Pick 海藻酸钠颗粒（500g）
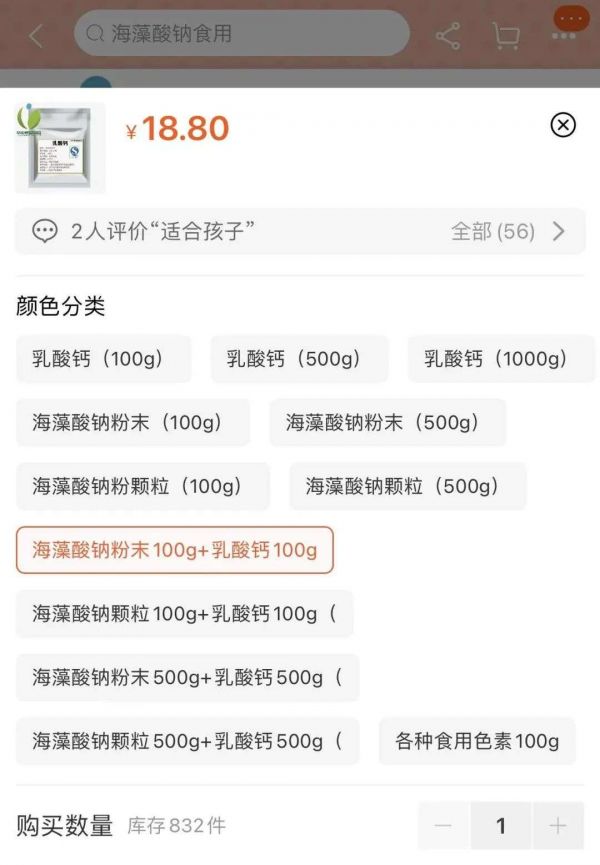The height and width of the screenshot is (865, 600). [x=407, y=487]
